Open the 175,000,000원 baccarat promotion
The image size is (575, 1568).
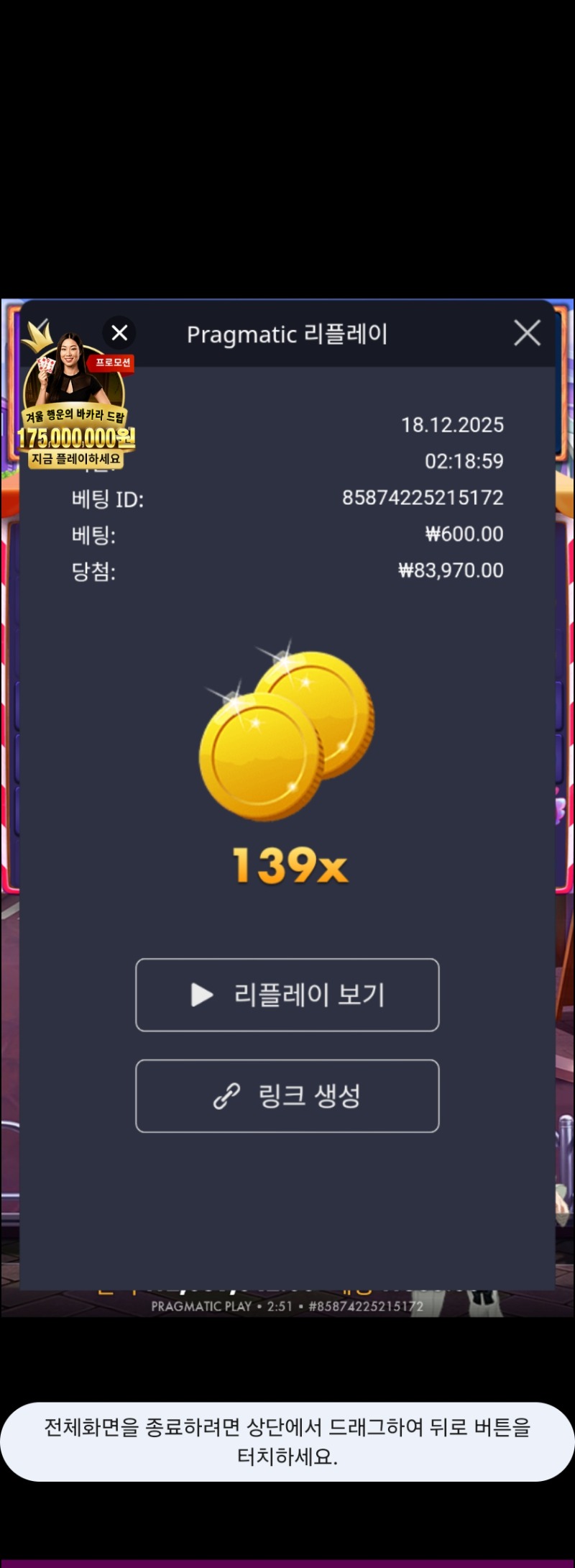75,416
